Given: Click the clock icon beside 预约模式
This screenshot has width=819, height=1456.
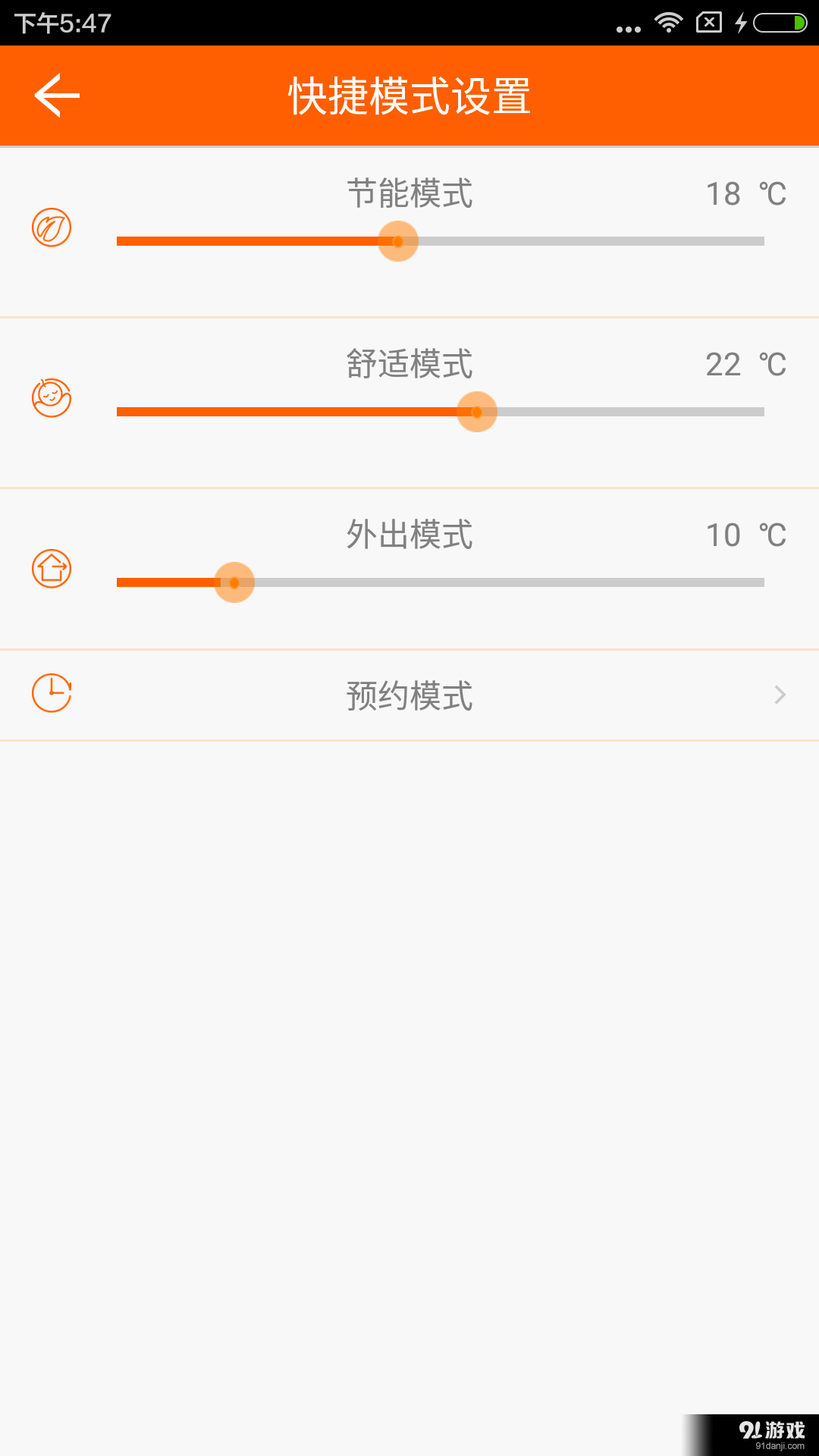Looking at the screenshot, I should coord(50,692).
